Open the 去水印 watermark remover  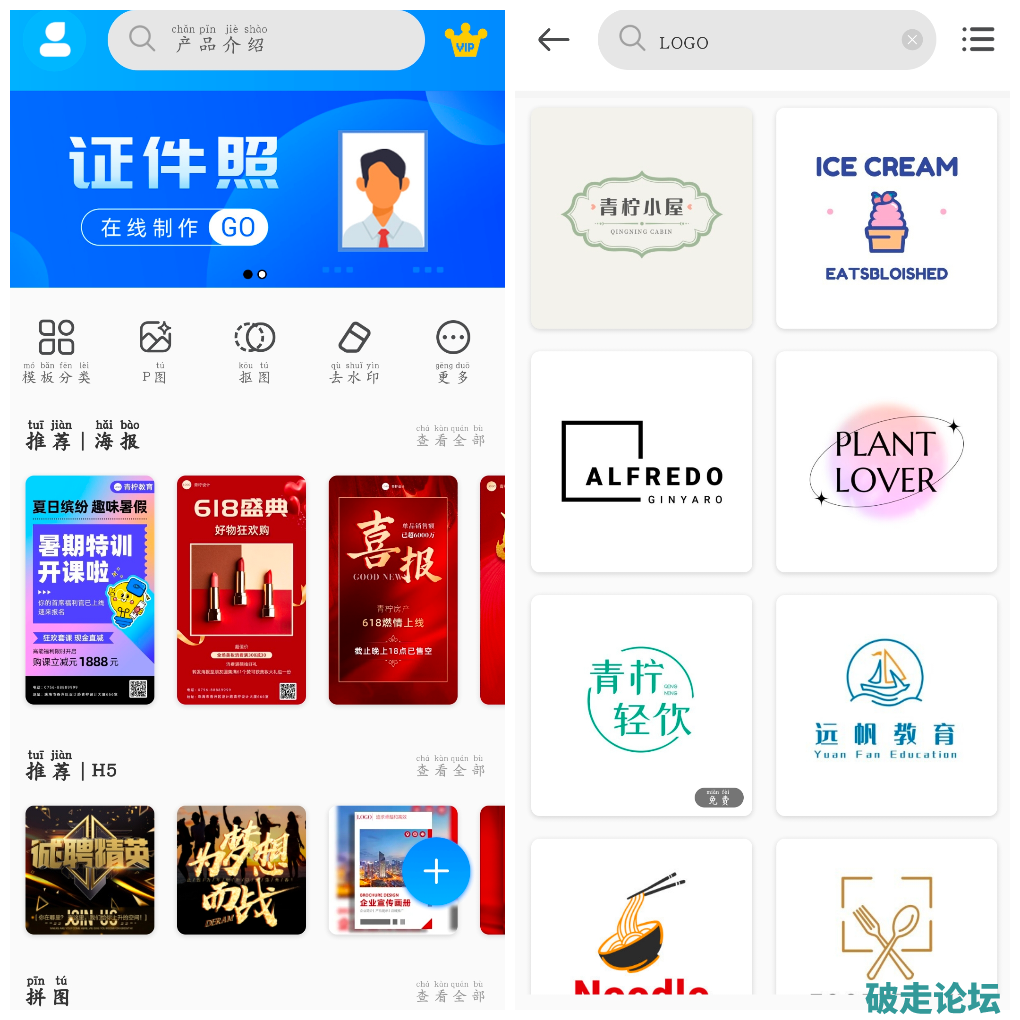(x=354, y=350)
